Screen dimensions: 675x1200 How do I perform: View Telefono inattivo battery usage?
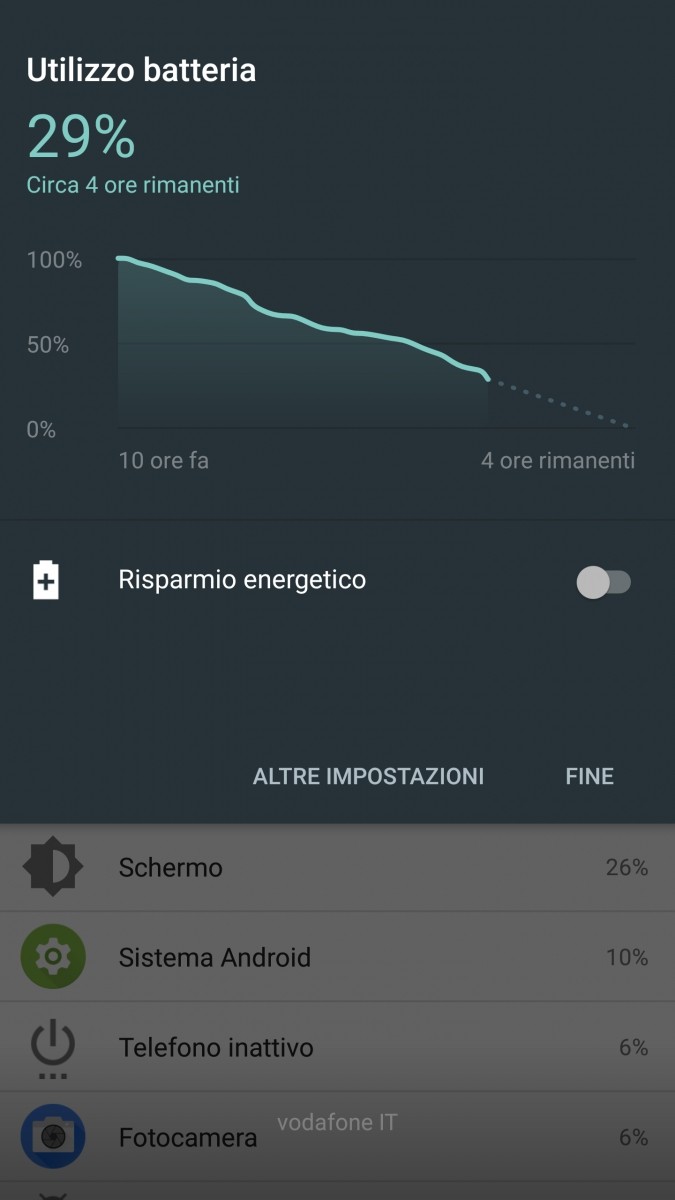tap(337, 1047)
